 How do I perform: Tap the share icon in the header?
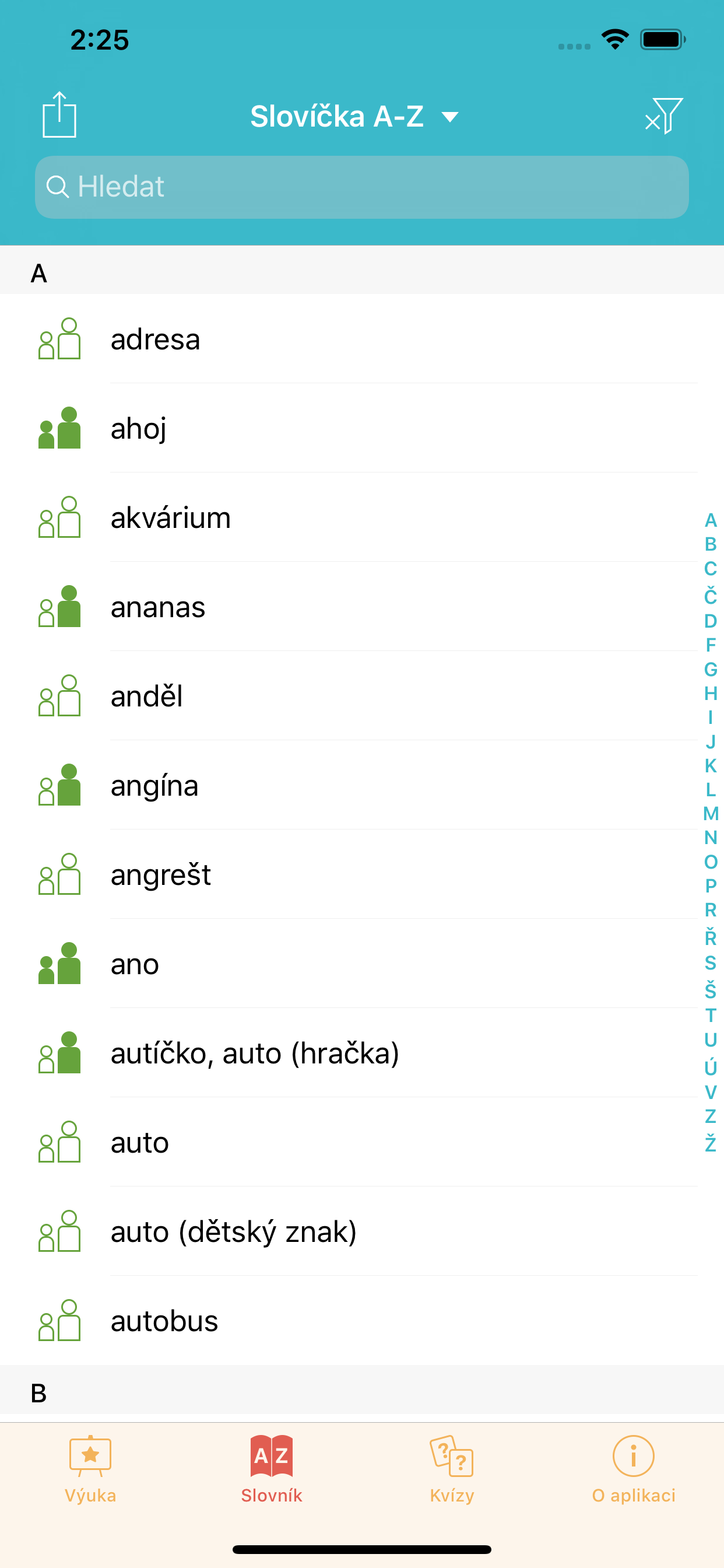59,114
